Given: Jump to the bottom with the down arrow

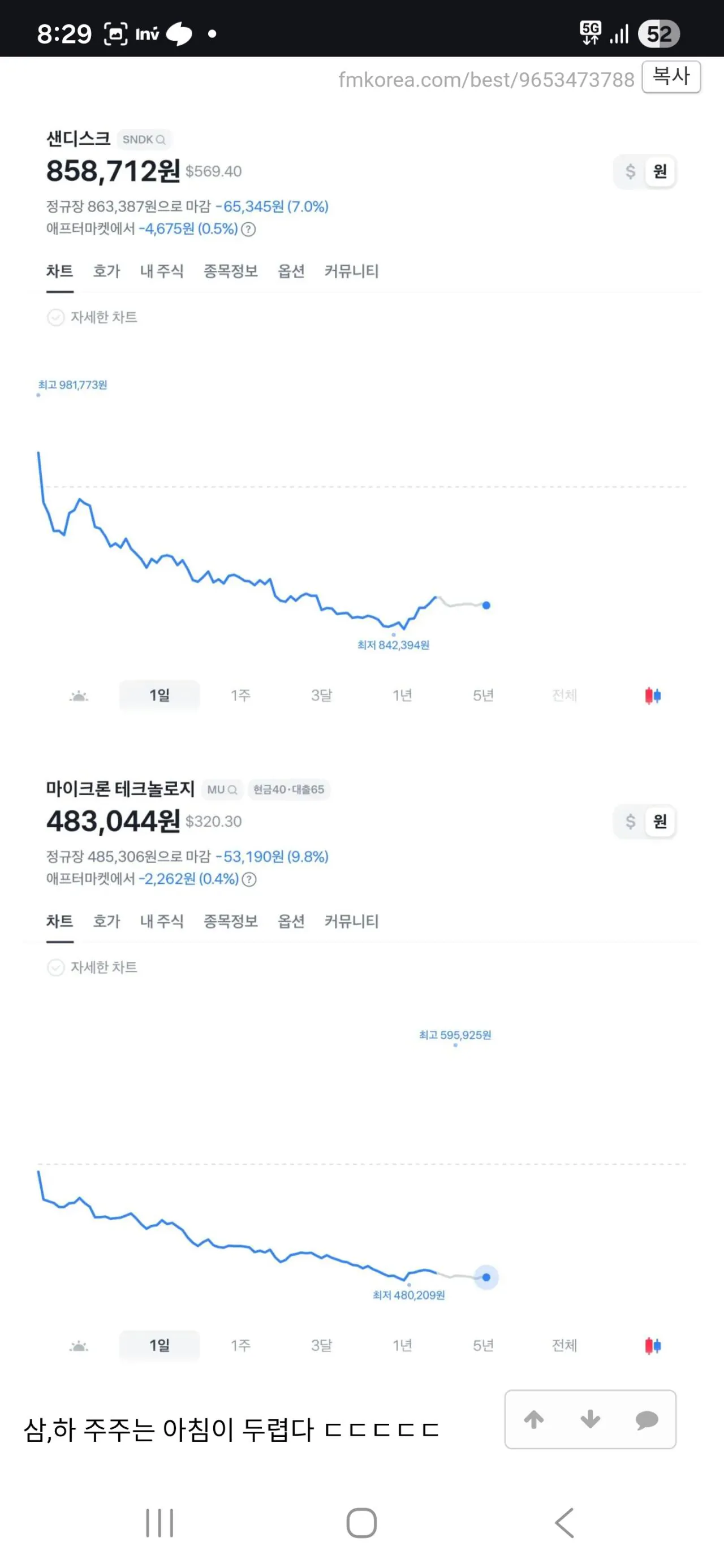Looking at the screenshot, I should coord(590,1419).
